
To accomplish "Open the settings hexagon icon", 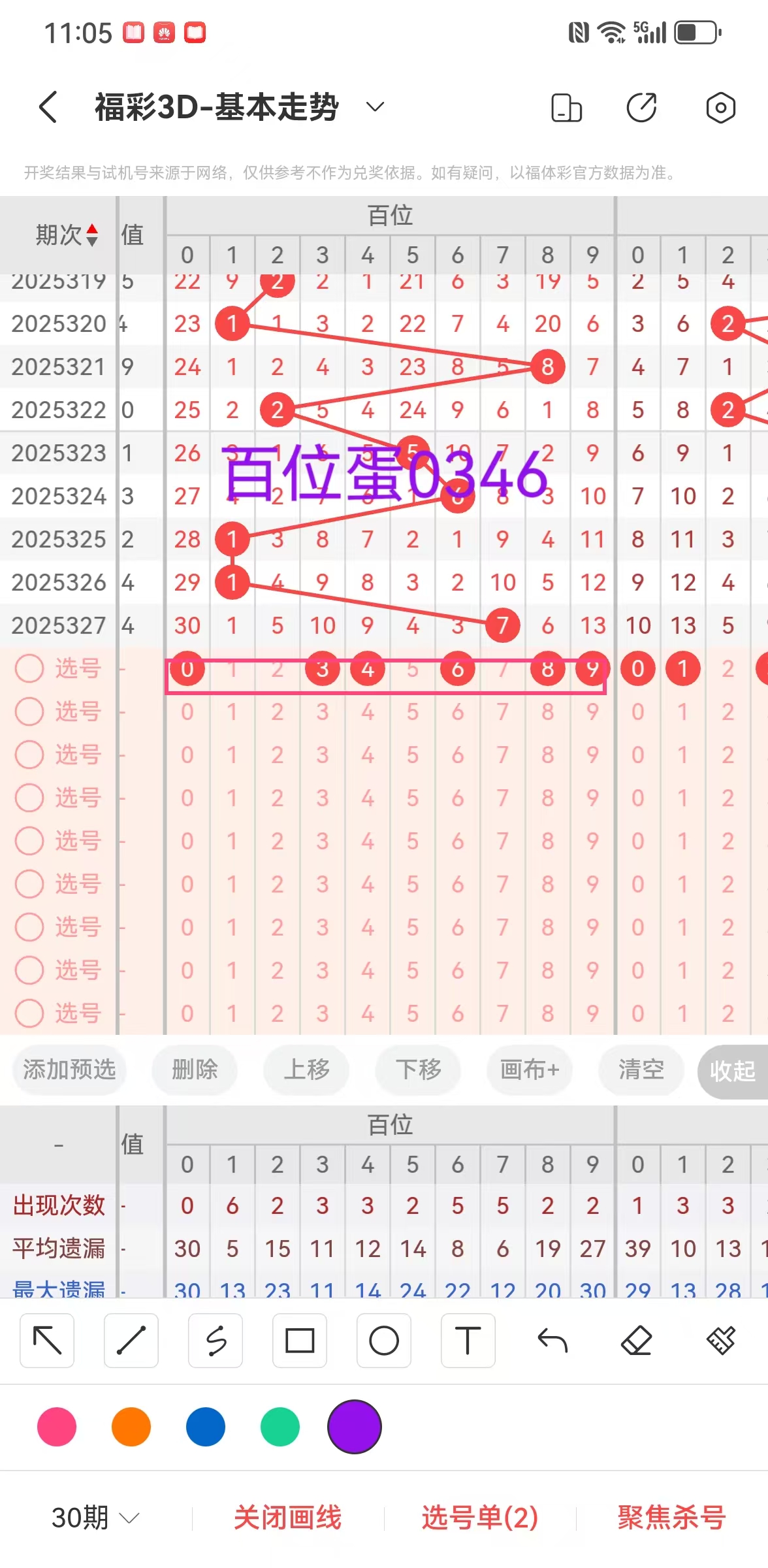I will click(x=720, y=108).
